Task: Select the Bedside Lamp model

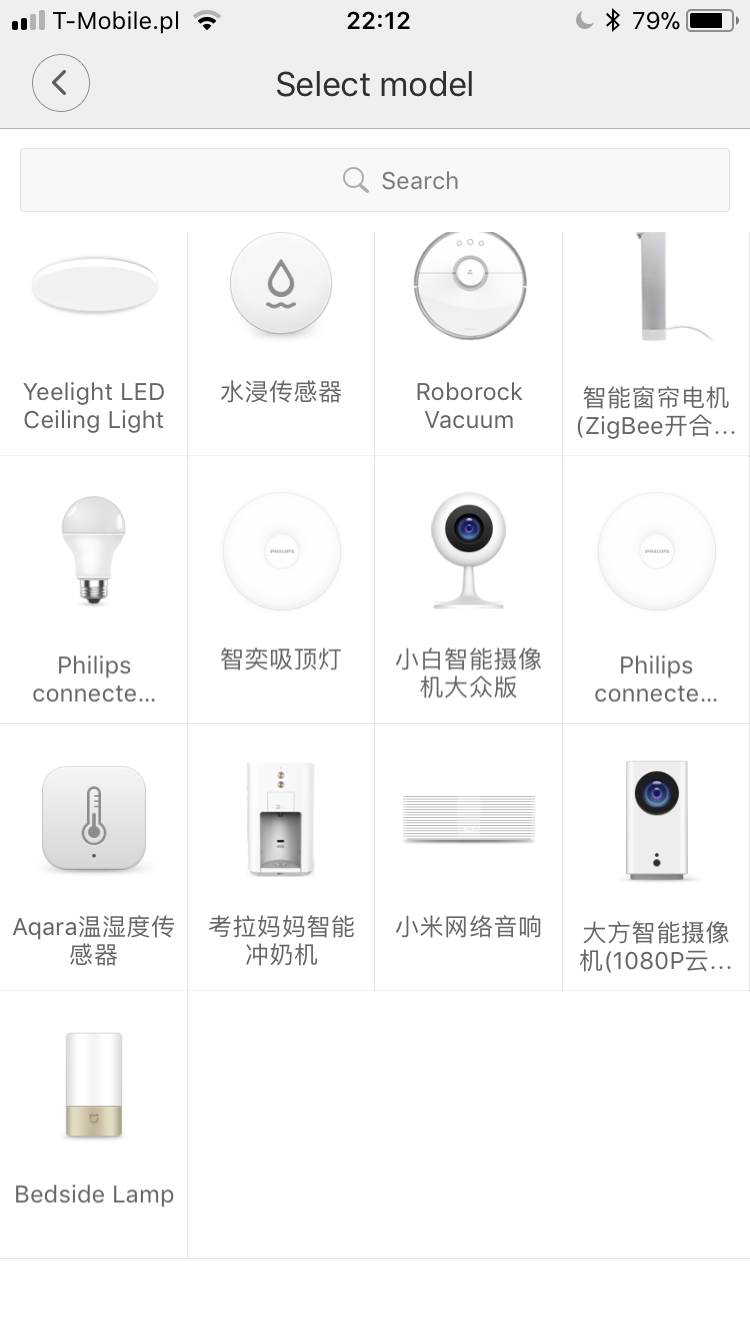Action: (x=94, y=1120)
